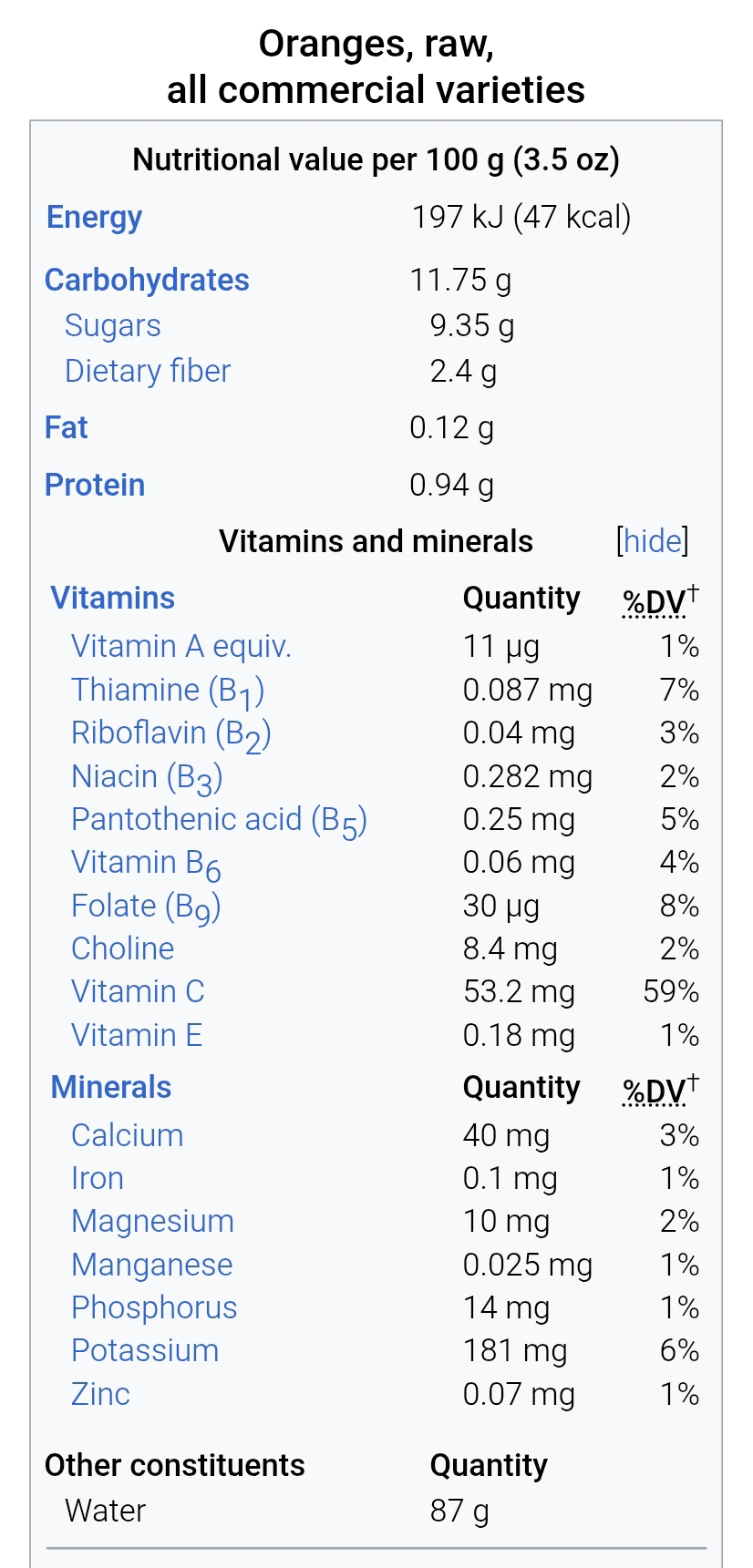Tap the Pantothenic acid (B5) link

click(220, 821)
